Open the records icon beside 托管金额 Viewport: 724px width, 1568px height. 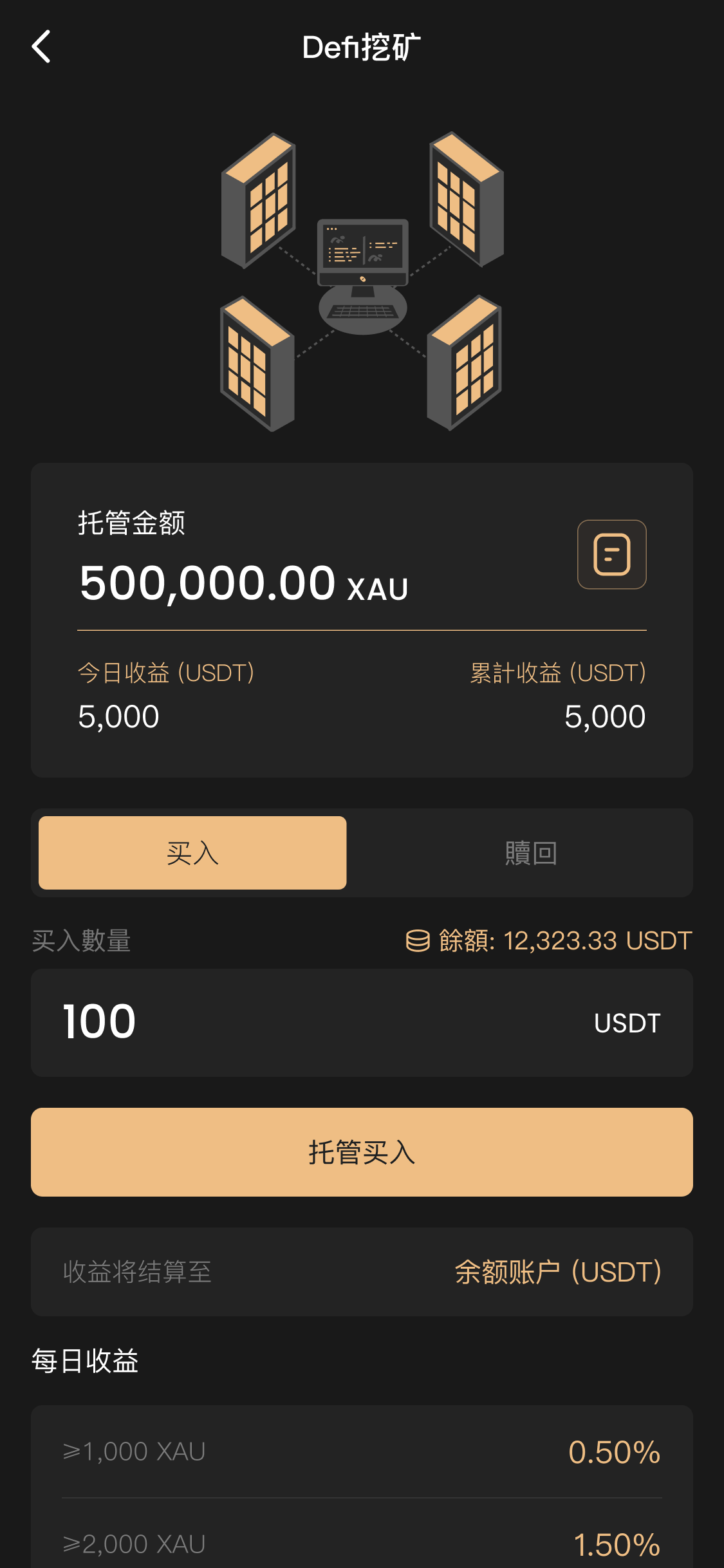point(611,554)
